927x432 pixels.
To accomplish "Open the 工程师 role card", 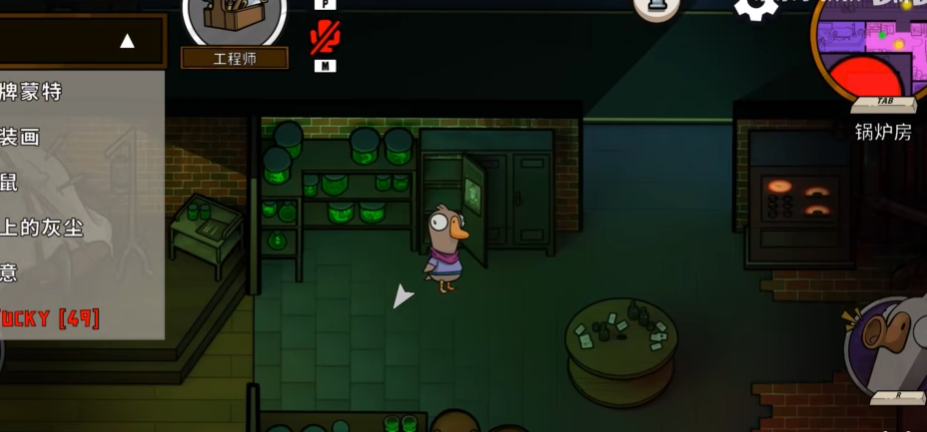I will point(235,32).
